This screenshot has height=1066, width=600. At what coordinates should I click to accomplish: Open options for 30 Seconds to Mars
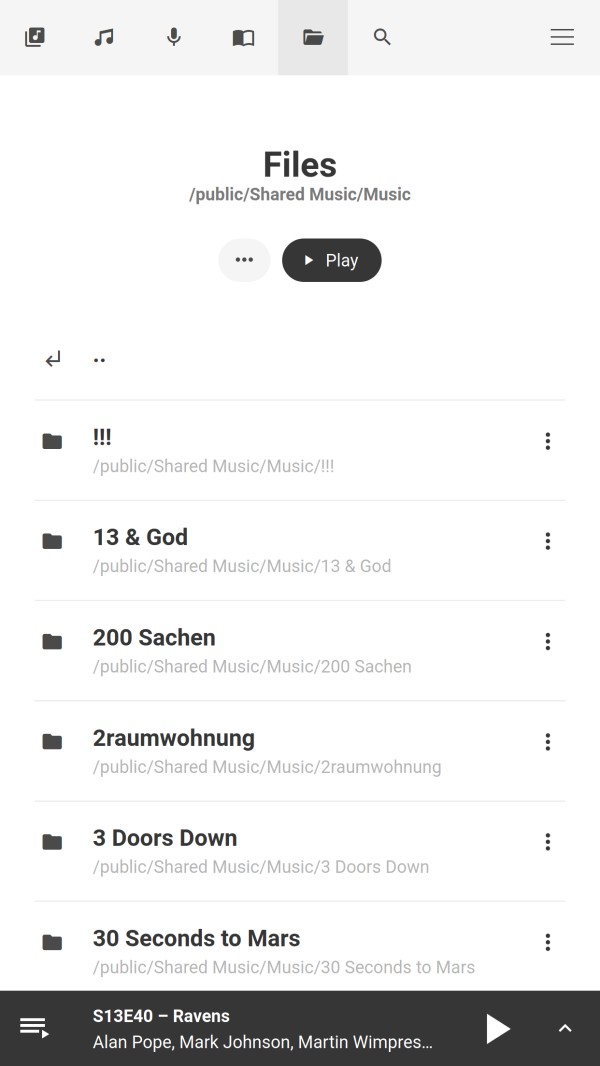click(x=547, y=942)
